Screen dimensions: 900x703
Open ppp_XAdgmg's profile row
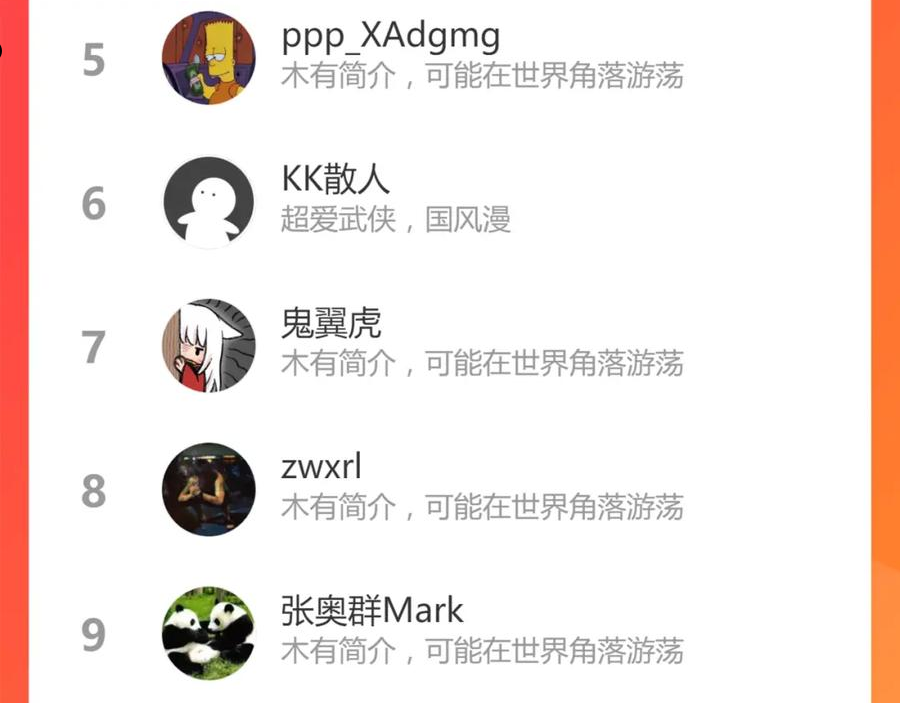coord(449,58)
